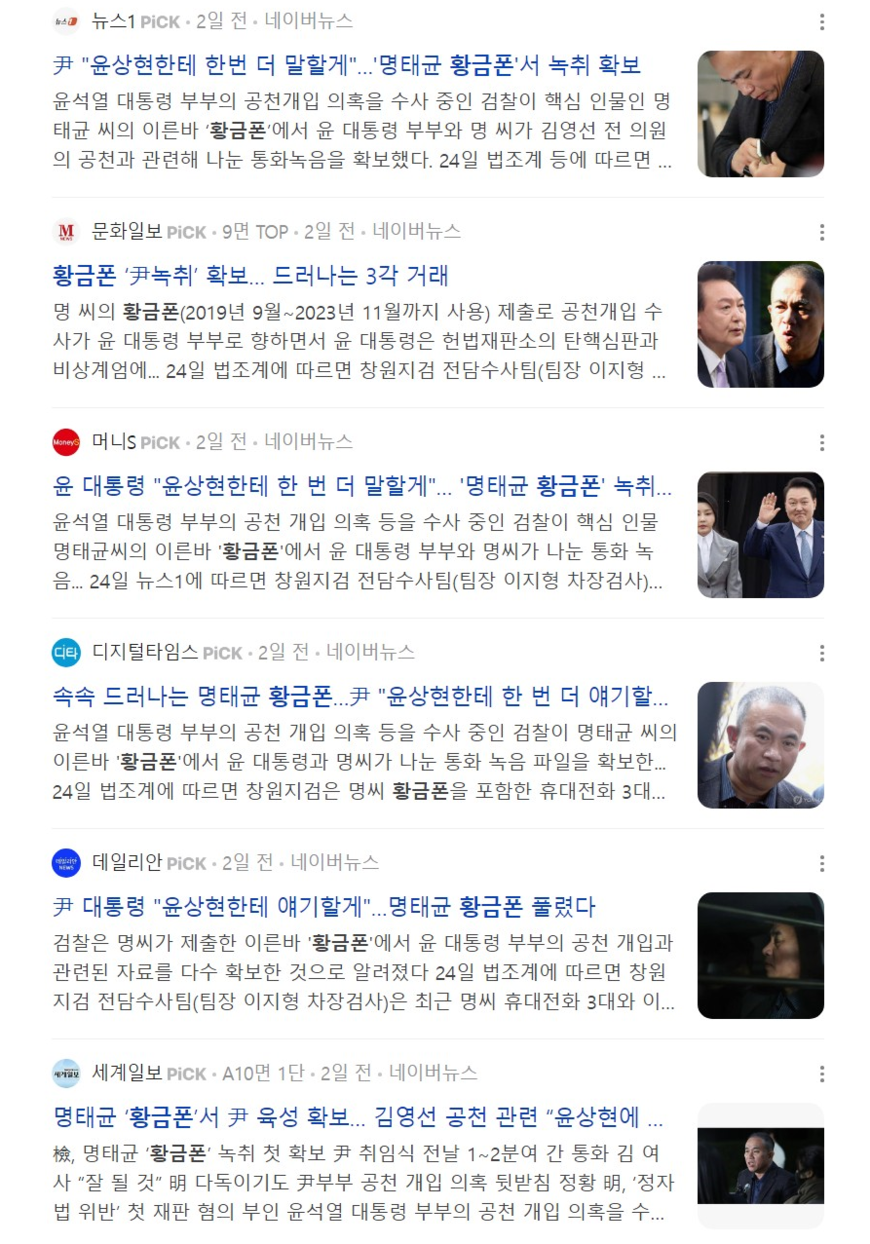Open the 뉴스1 article about 황금폰 녹취 확보
Viewport: 870px width, 1244px height.
tap(346, 66)
